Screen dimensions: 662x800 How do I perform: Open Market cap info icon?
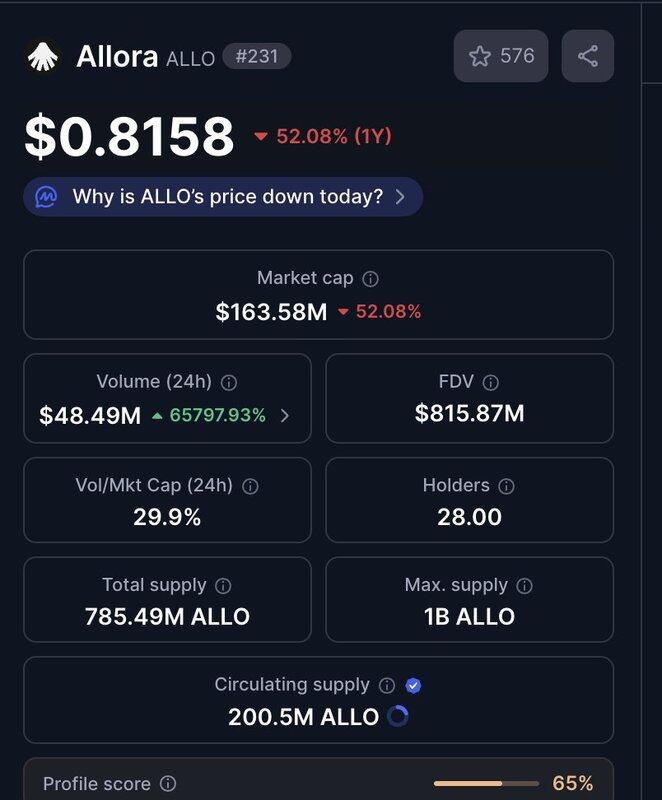(371, 279)
